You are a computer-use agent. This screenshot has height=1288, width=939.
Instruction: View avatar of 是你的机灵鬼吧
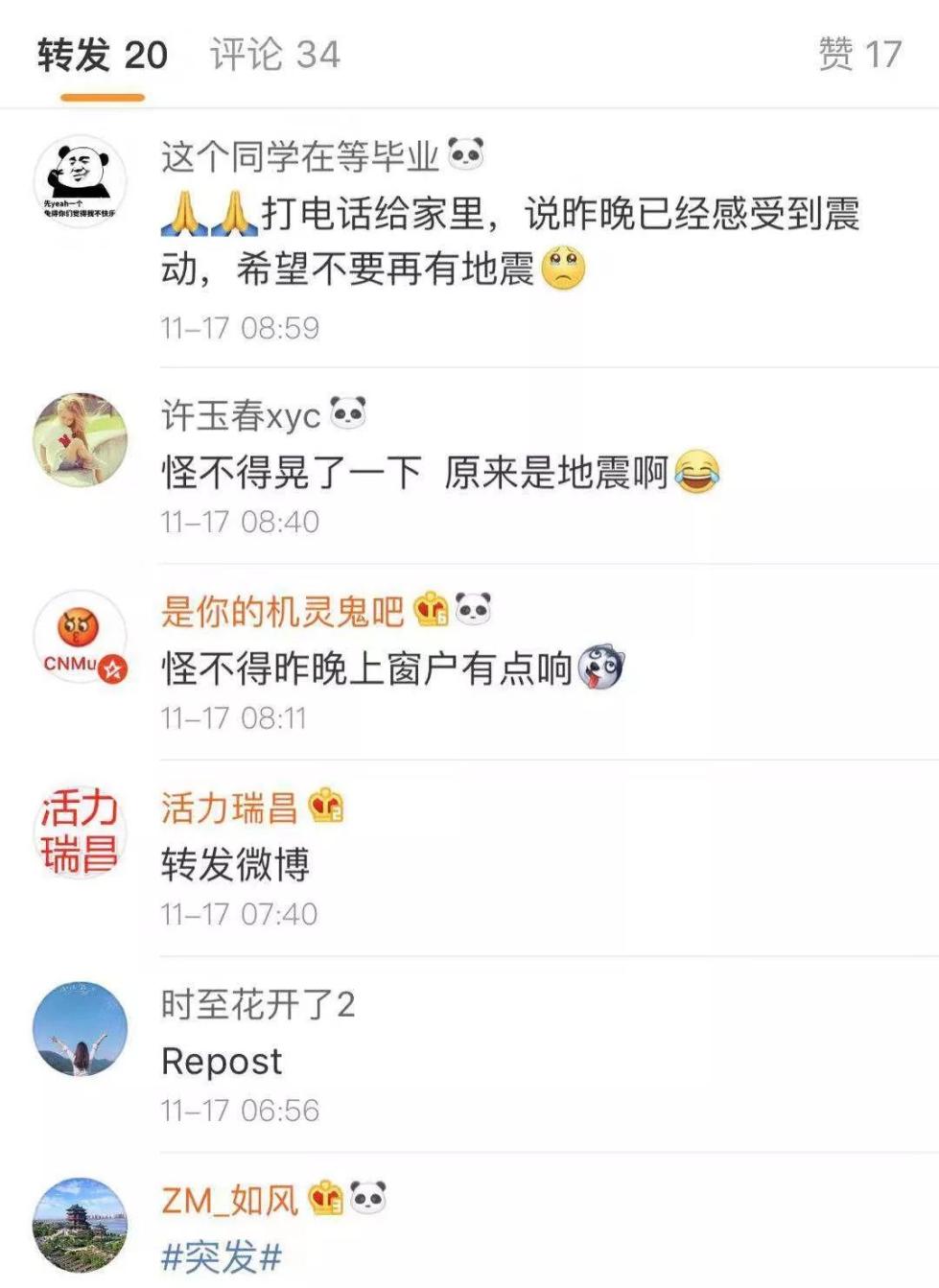point(81,636)
